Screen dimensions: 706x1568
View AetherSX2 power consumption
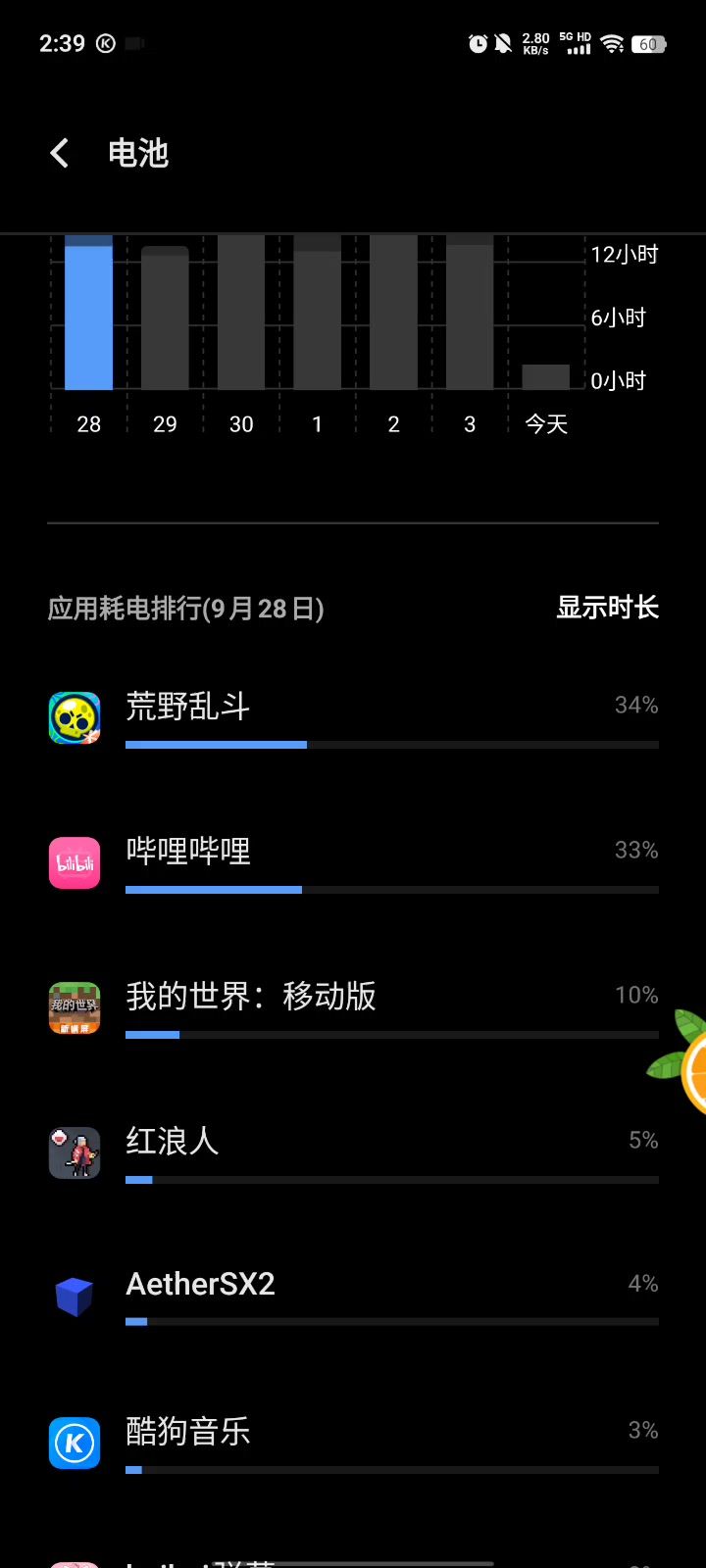pyautogui.click(x=353, y=1297)
